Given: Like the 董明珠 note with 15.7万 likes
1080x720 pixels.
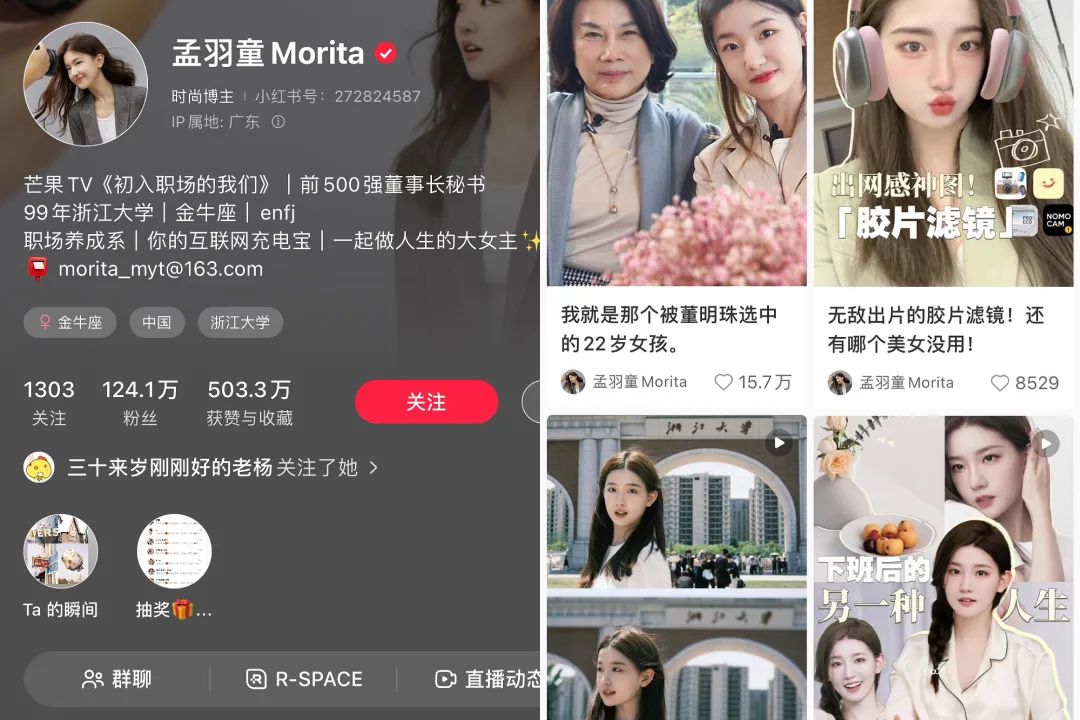Looking at the screenshot, I should click(724, 382).
